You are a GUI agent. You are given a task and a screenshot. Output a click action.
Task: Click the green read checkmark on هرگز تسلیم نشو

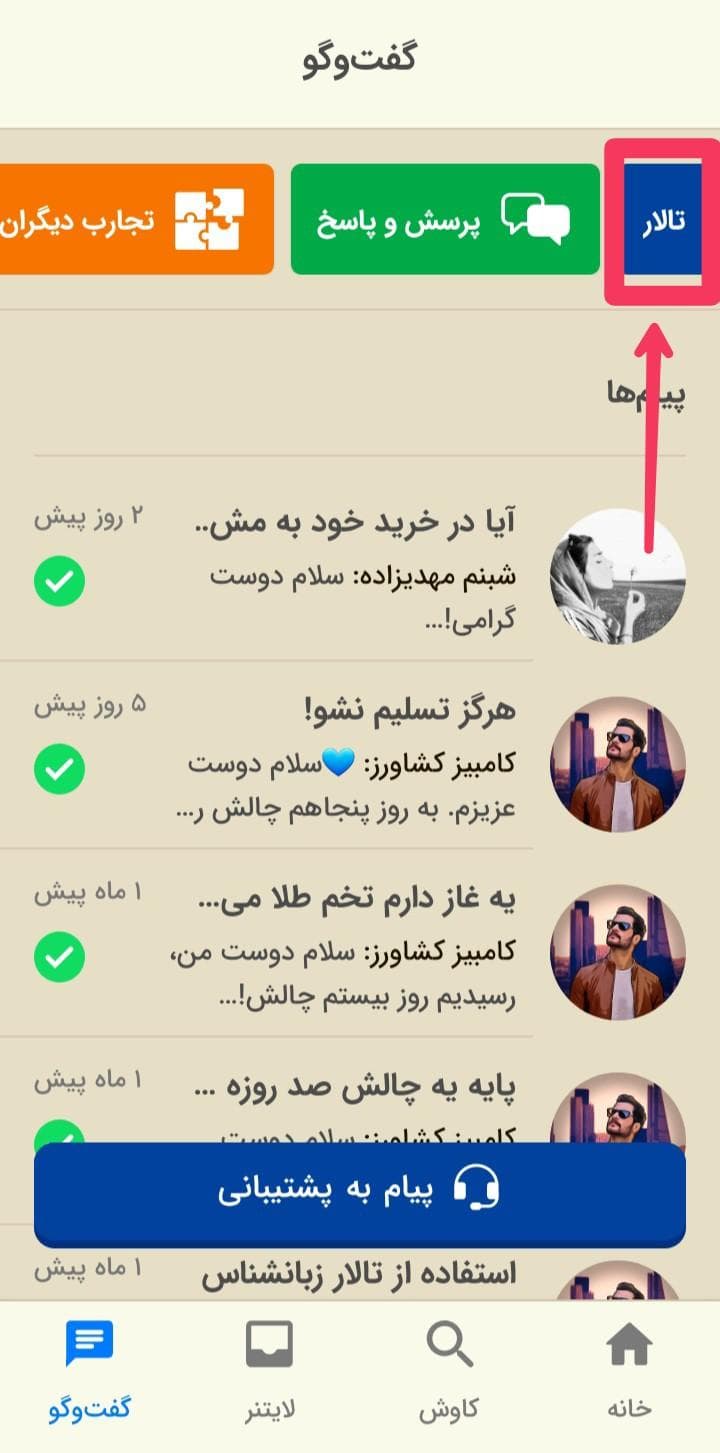click(x=60, y=771)
